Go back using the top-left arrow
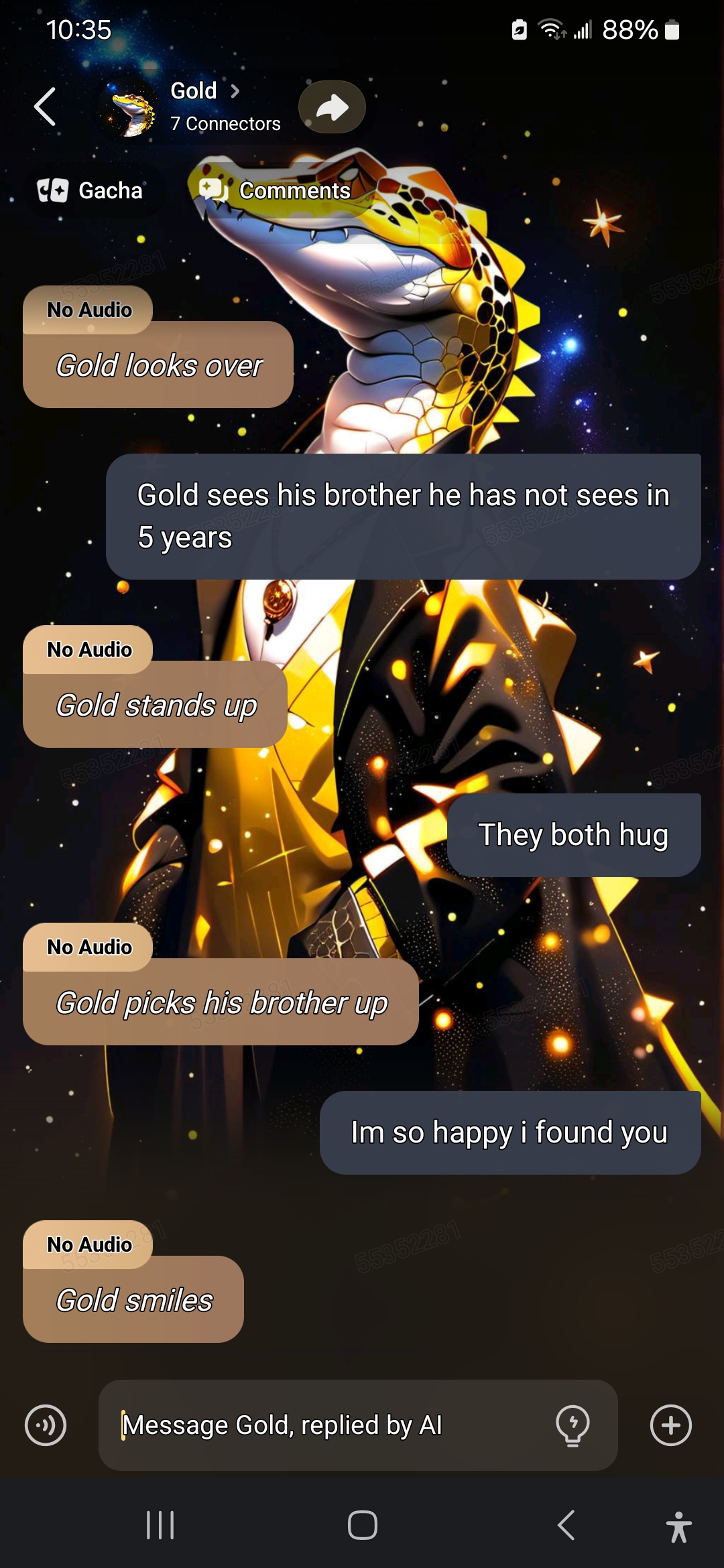The height and width of the screenshot is (1568, 724). click(x=45, y=107)
